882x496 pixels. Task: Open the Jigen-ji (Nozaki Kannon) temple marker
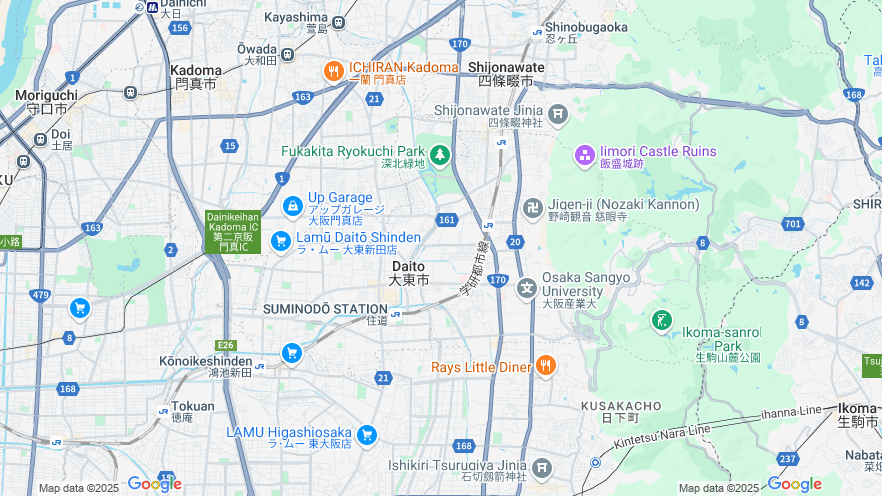click(x=532, y=209)
